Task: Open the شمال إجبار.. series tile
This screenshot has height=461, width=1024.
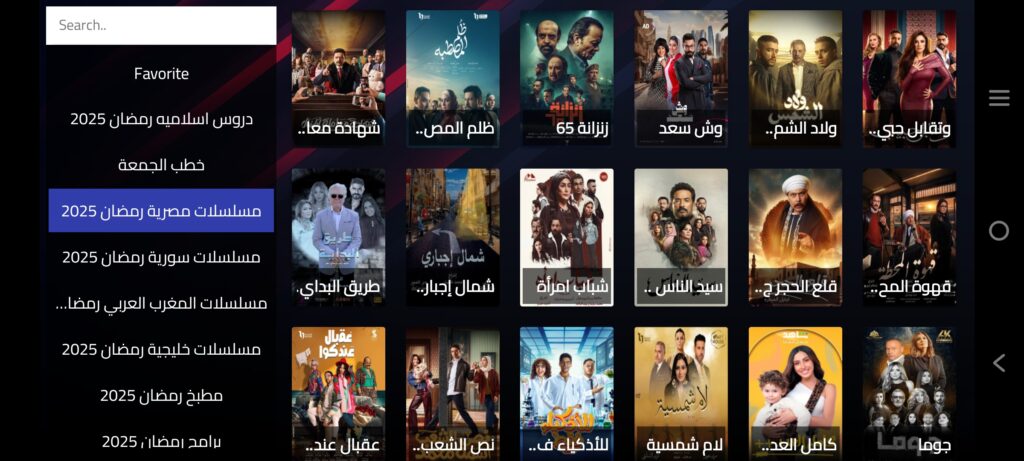Action: 452,237
